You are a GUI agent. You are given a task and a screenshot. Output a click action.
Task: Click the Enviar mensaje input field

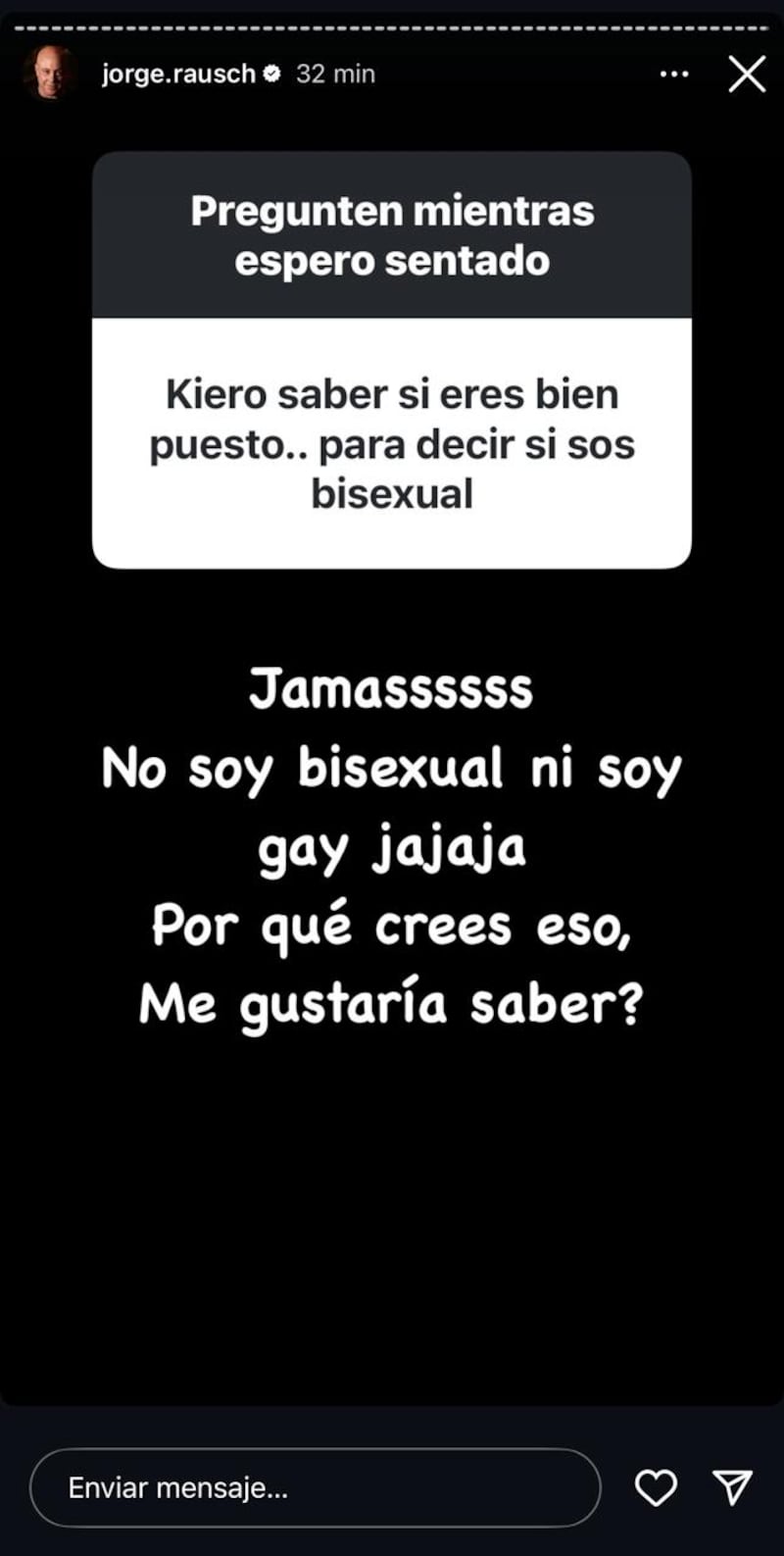(x=314, y=1487)
